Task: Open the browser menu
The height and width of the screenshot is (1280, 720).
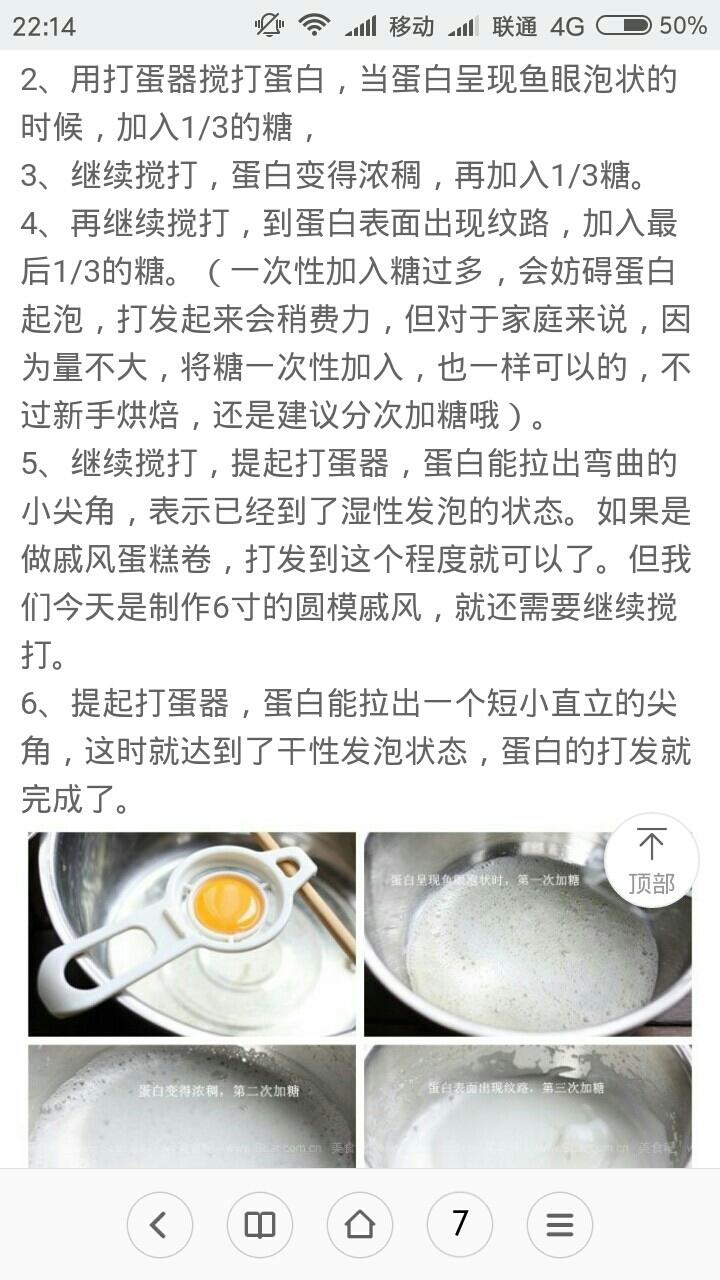Action: point(559,1224)
